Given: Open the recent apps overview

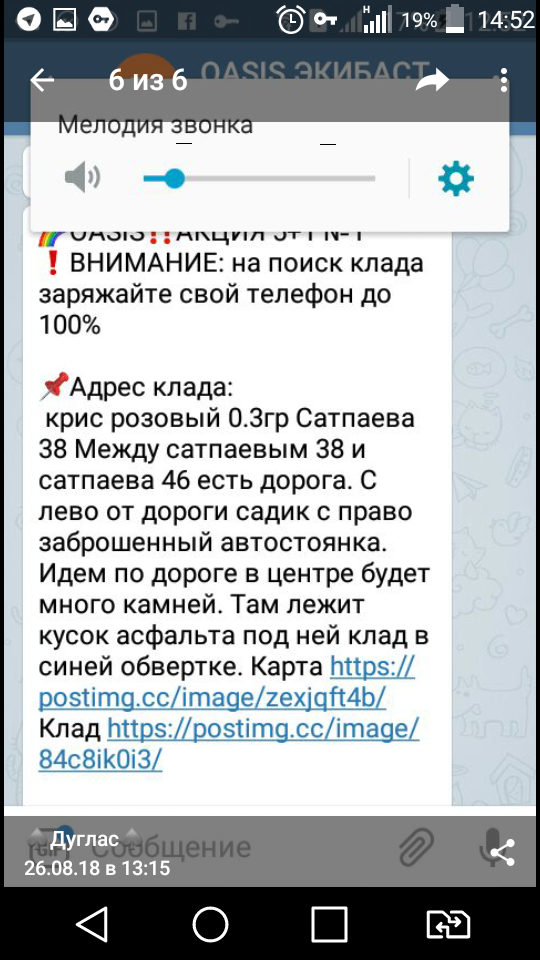Looking at the screenshot, I should 329,924.
